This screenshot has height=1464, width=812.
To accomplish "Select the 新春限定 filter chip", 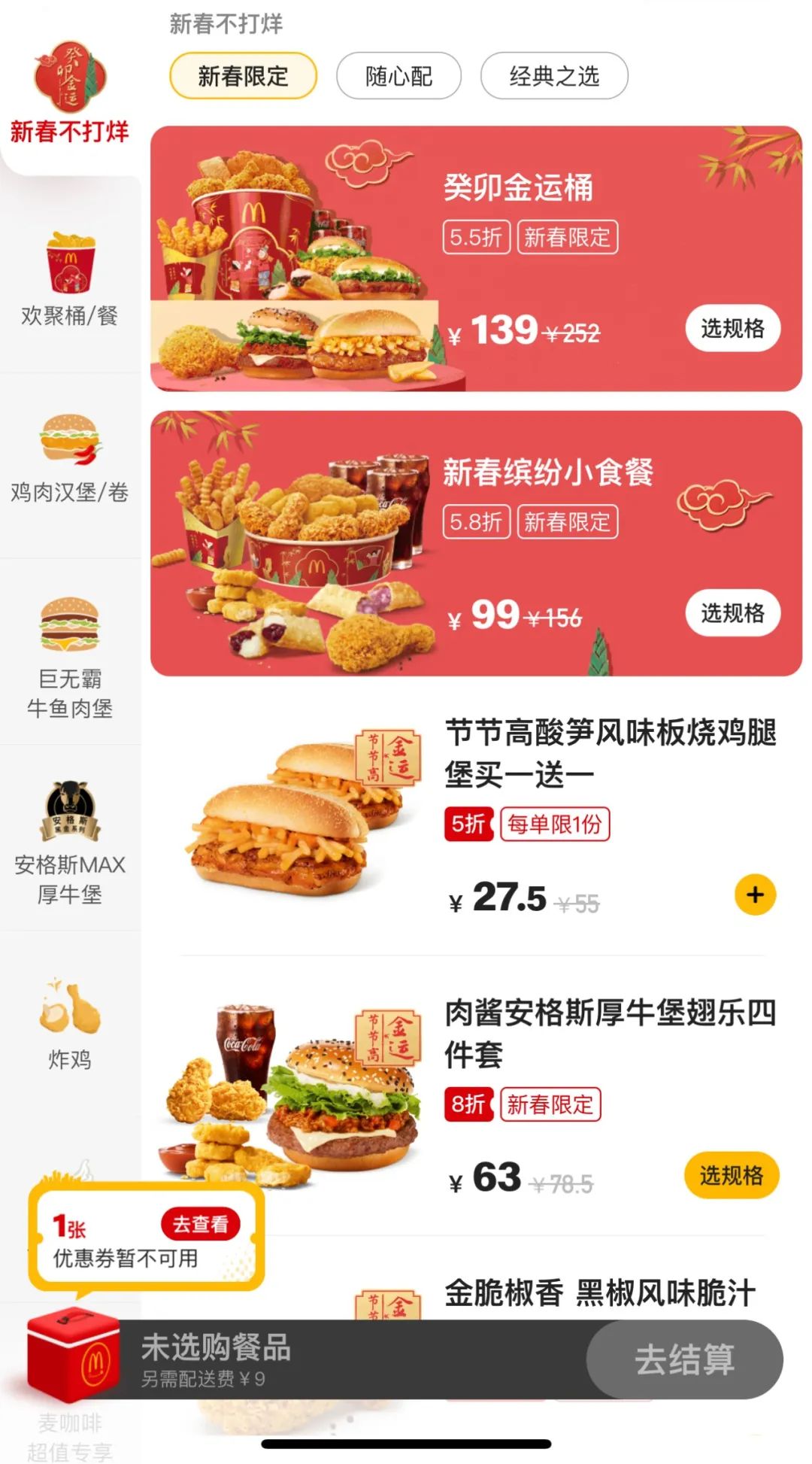I will point(243,76).
